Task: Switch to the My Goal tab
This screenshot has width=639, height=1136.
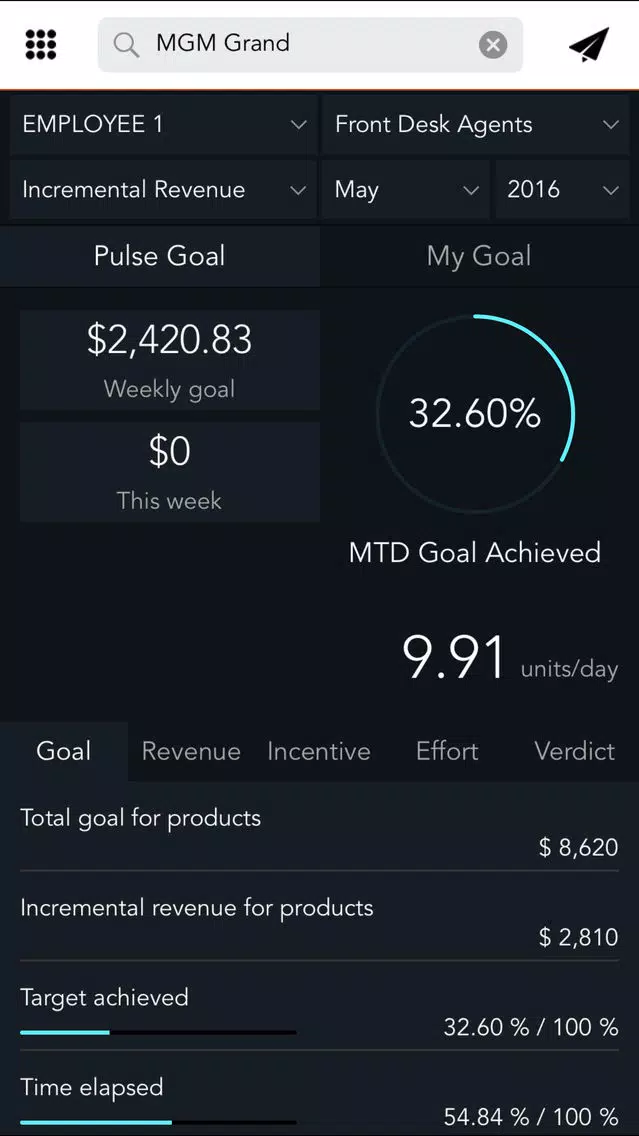Action: pos(479,256)
